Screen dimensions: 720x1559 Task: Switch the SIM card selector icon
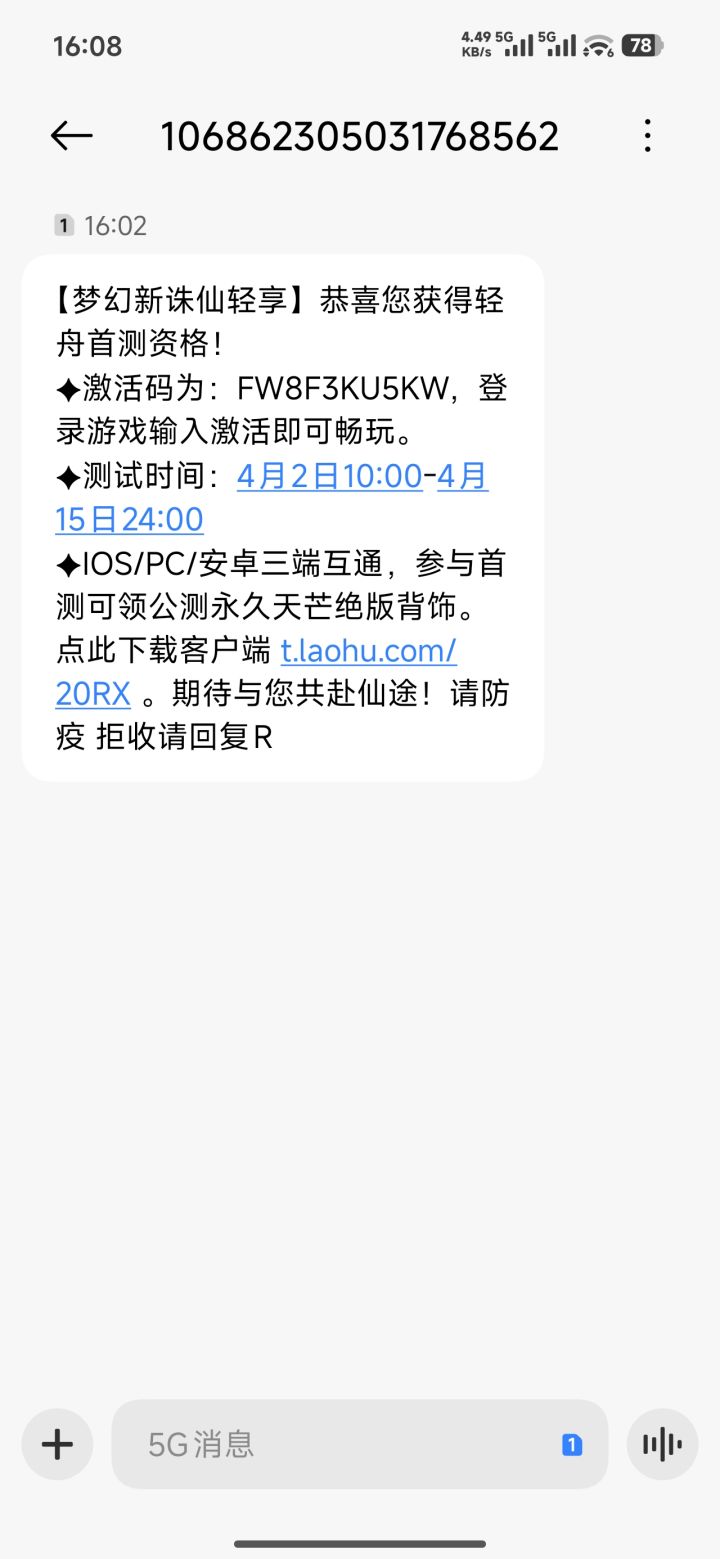[x=572, y=1444]
